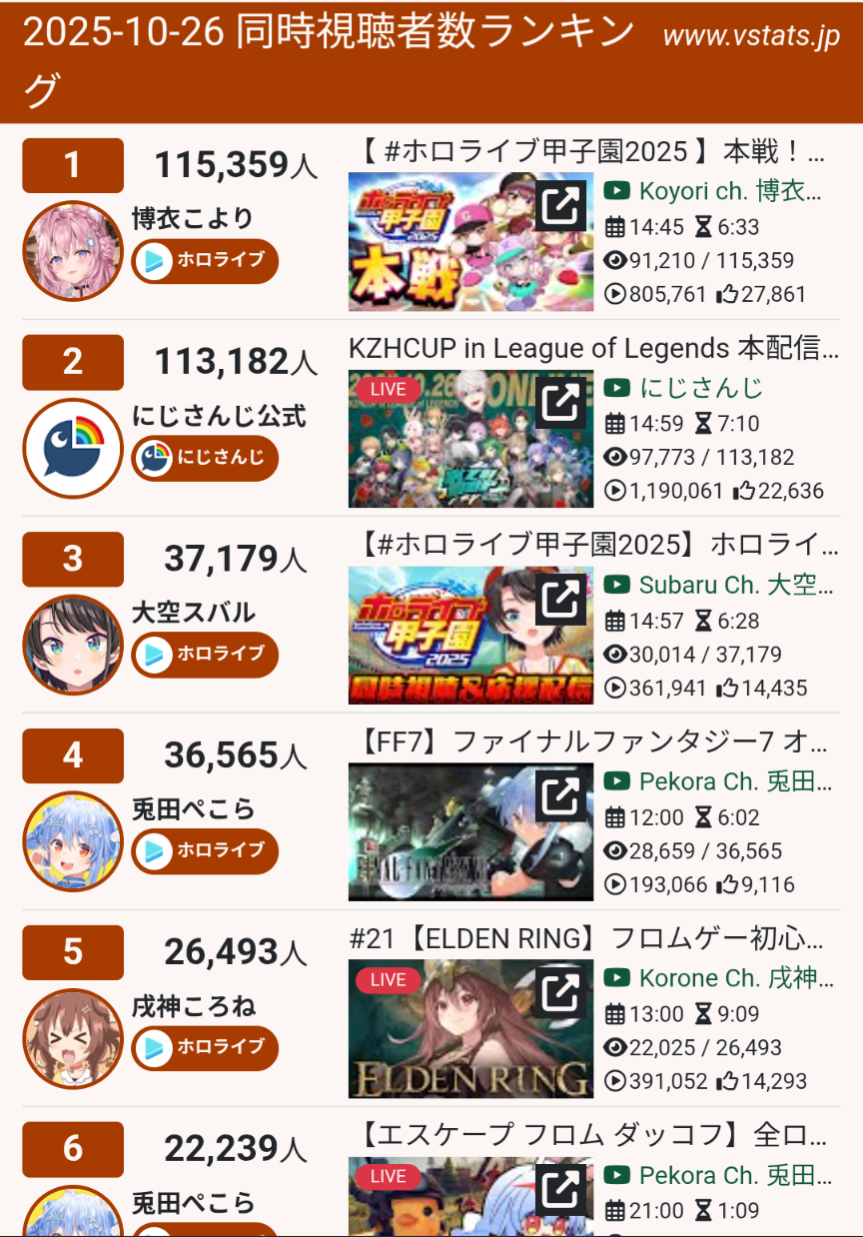Open the KZHCUP in League of Legends title
The width and height of the screenshot is (863, 1237).
coord(592,348)
